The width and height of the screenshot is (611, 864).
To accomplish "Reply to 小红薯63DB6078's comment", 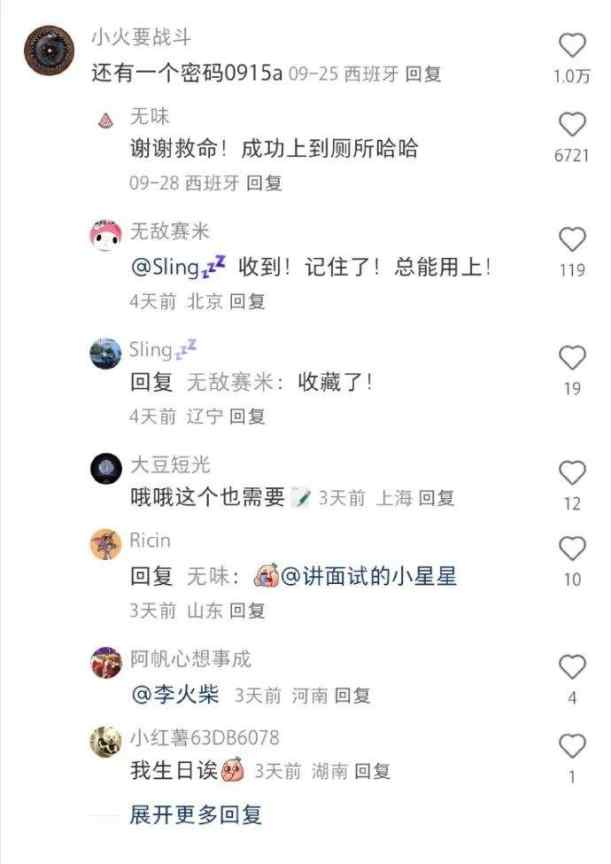I will [372, 771].
